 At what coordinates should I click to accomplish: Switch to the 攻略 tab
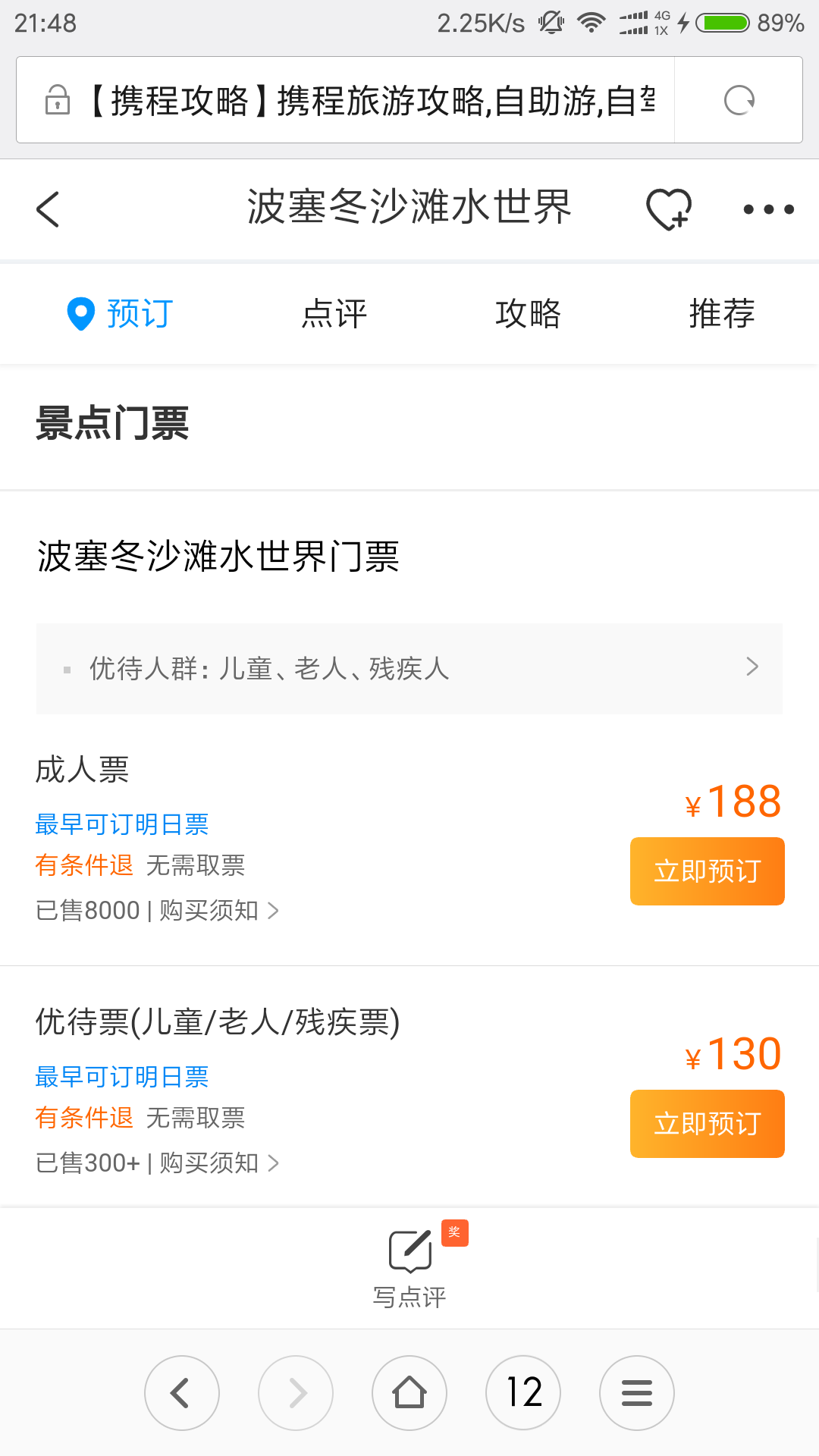pyautogui.click(x=529, y=314)
